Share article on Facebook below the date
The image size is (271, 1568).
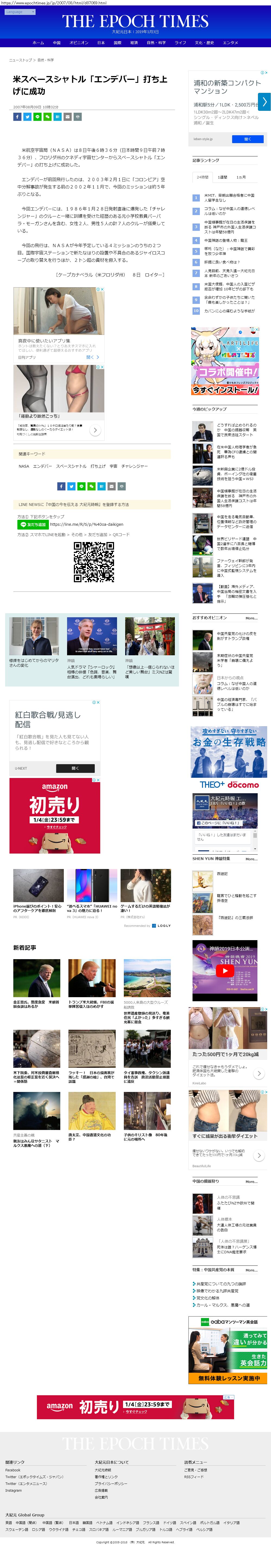tap(17, 117)
